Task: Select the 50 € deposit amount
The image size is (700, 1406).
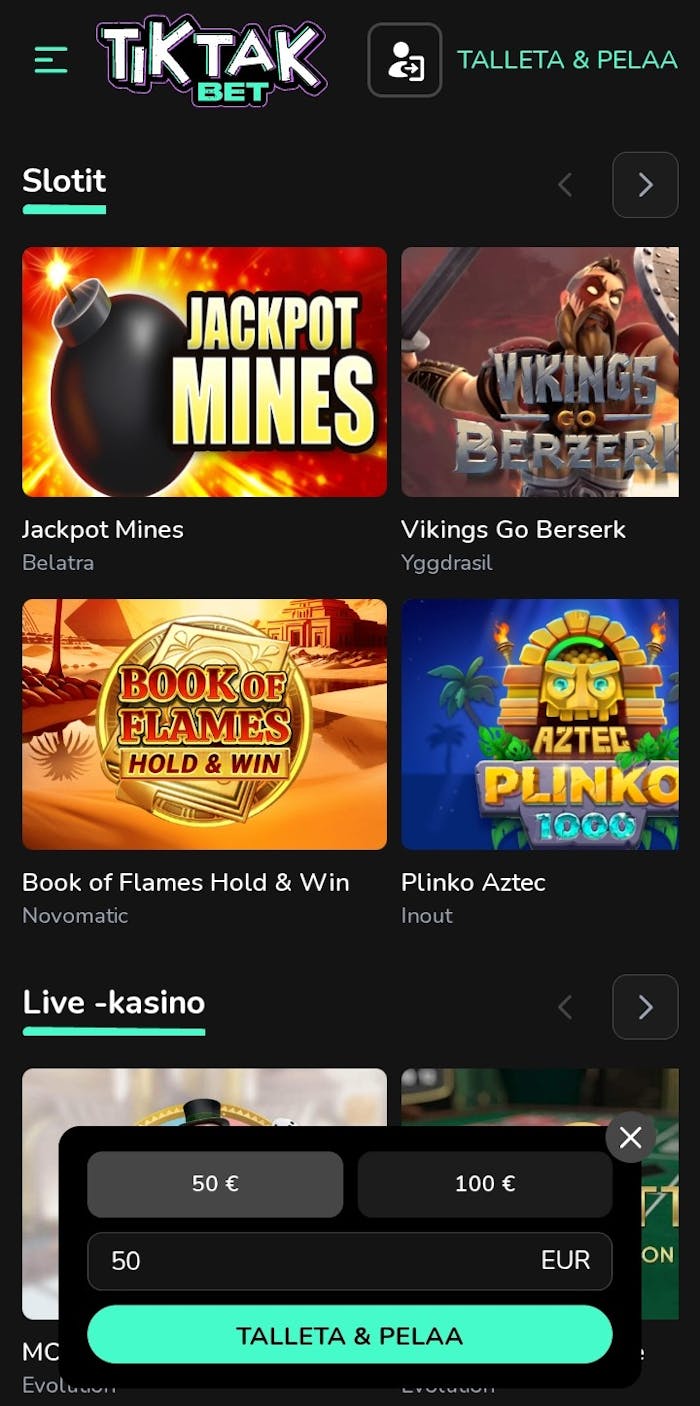Action: (215, 1184)
